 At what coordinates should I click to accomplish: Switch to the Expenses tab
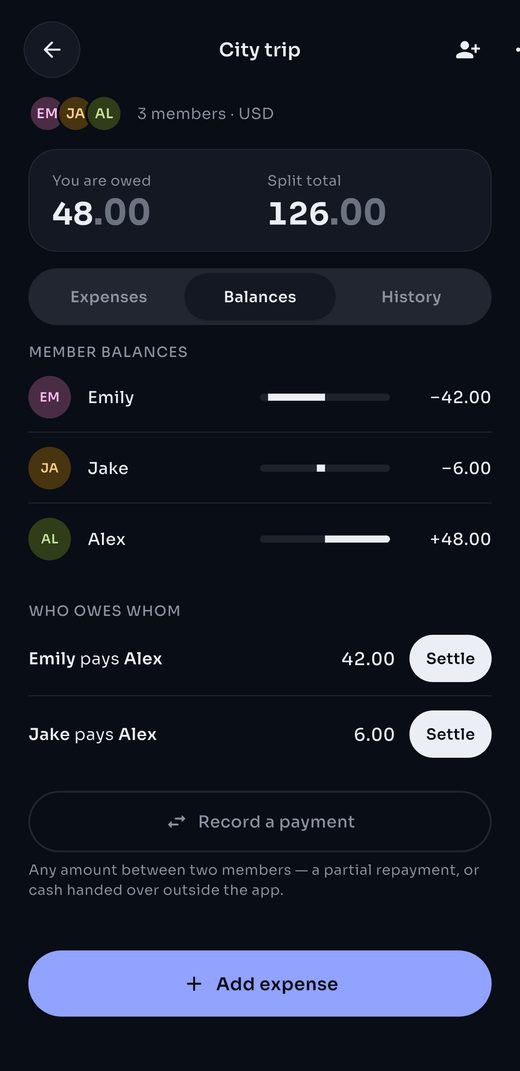click(109, 297)
